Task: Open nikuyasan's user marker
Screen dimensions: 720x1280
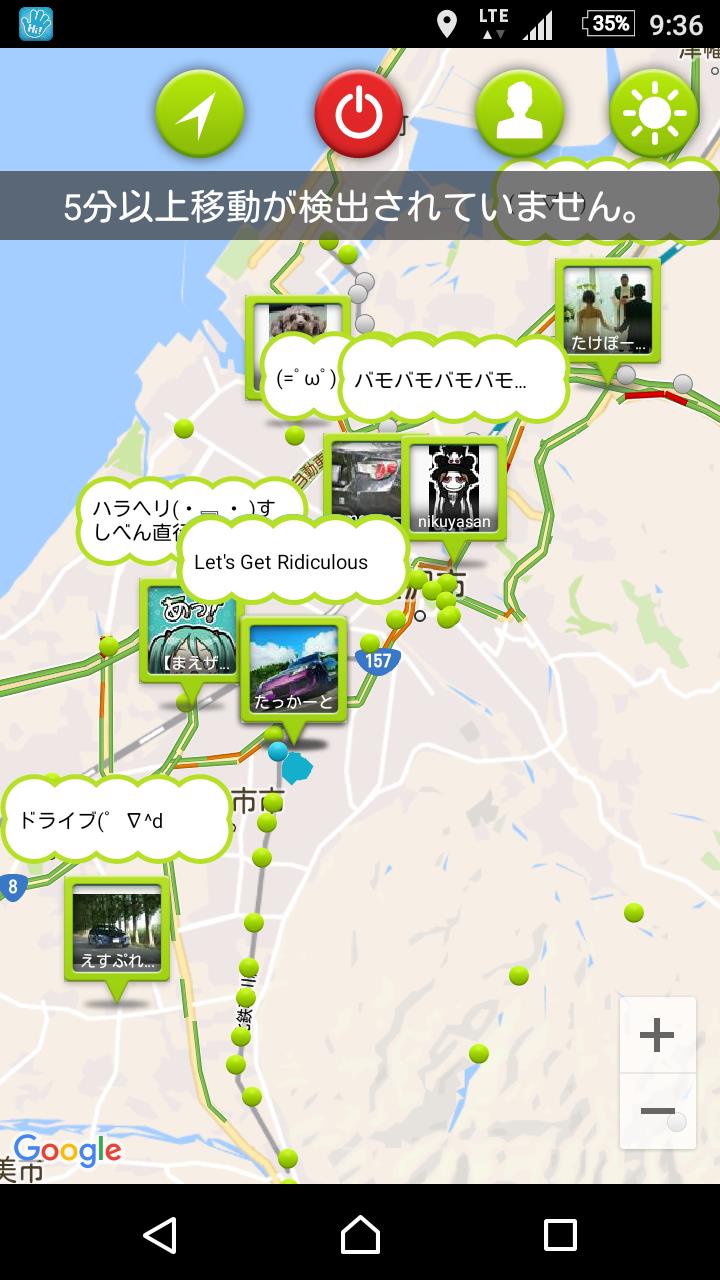Action: coord(454,488)
